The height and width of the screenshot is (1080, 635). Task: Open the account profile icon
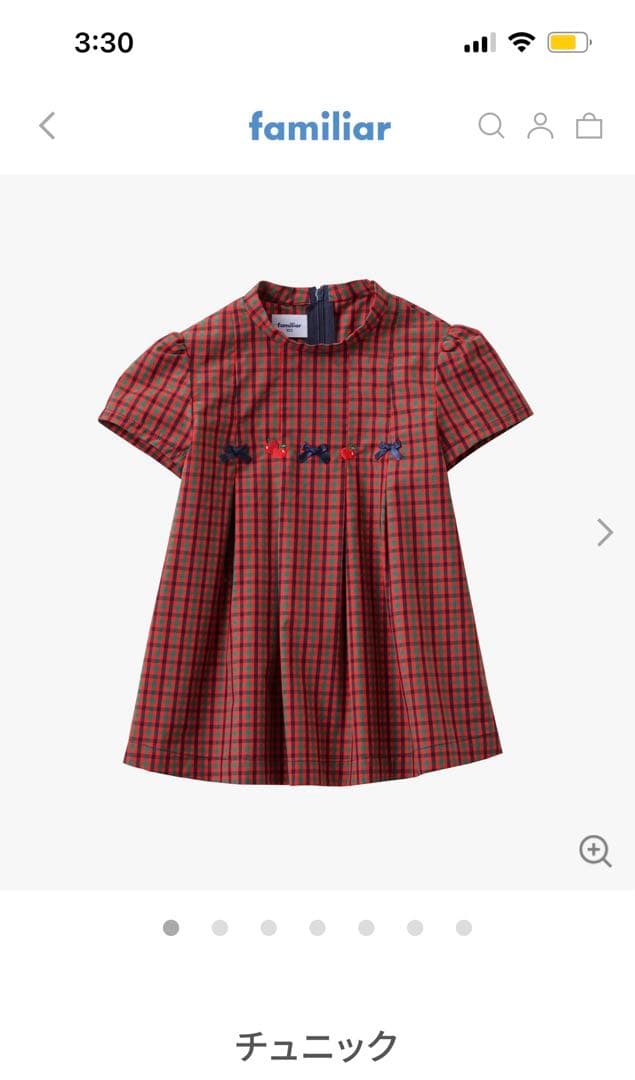pyautogui.click(x=540, y=126)
